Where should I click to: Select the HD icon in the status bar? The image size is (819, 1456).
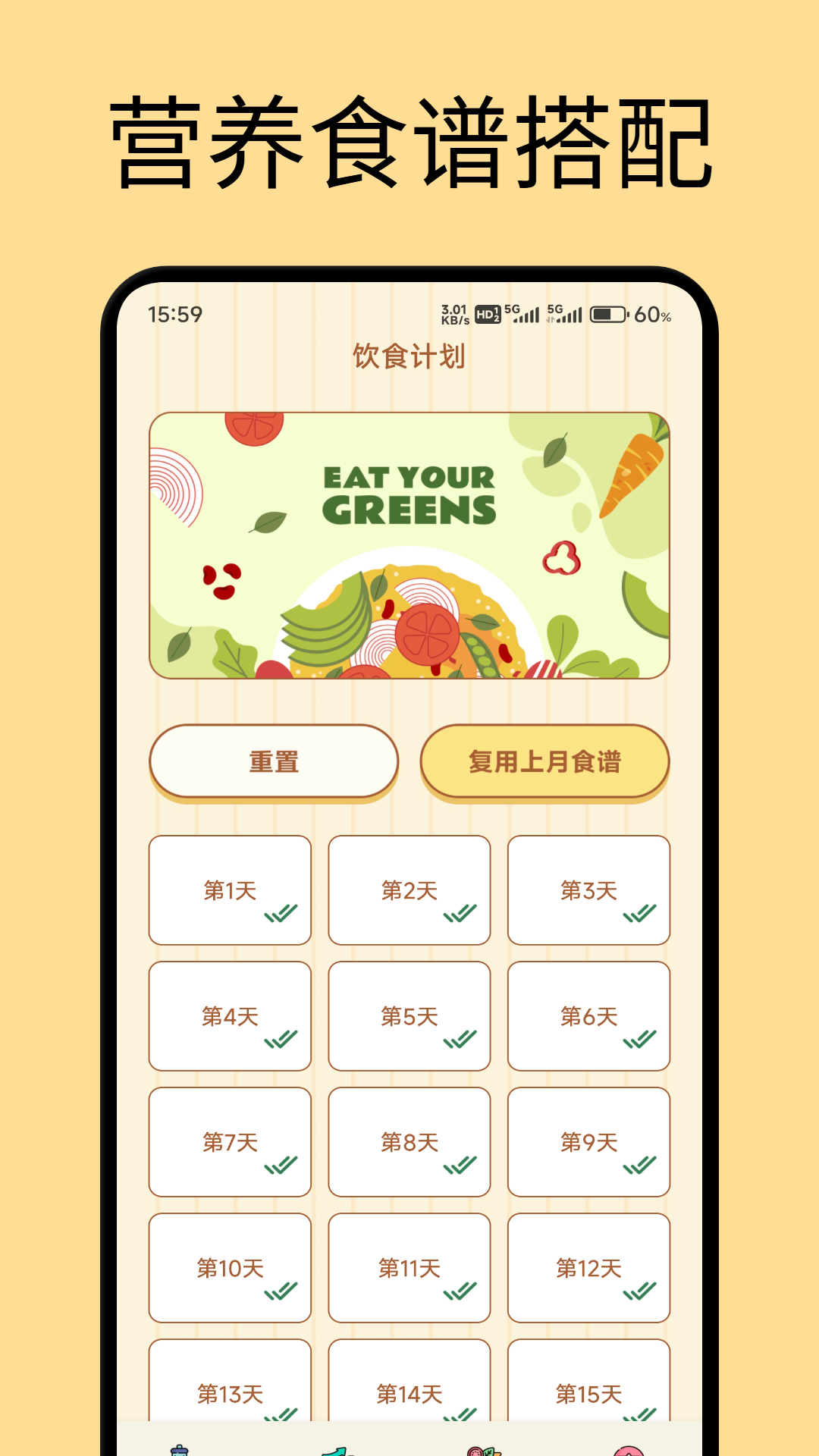coord(486,313)
